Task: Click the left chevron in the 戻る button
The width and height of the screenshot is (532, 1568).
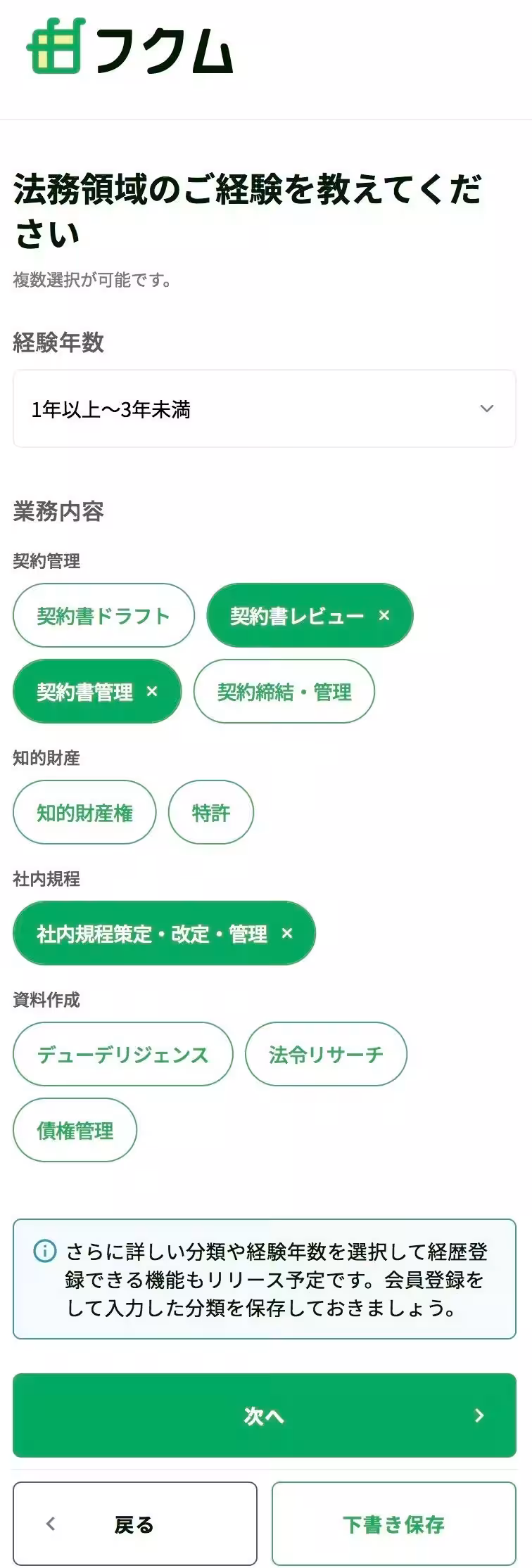Action: [49, 1526]
